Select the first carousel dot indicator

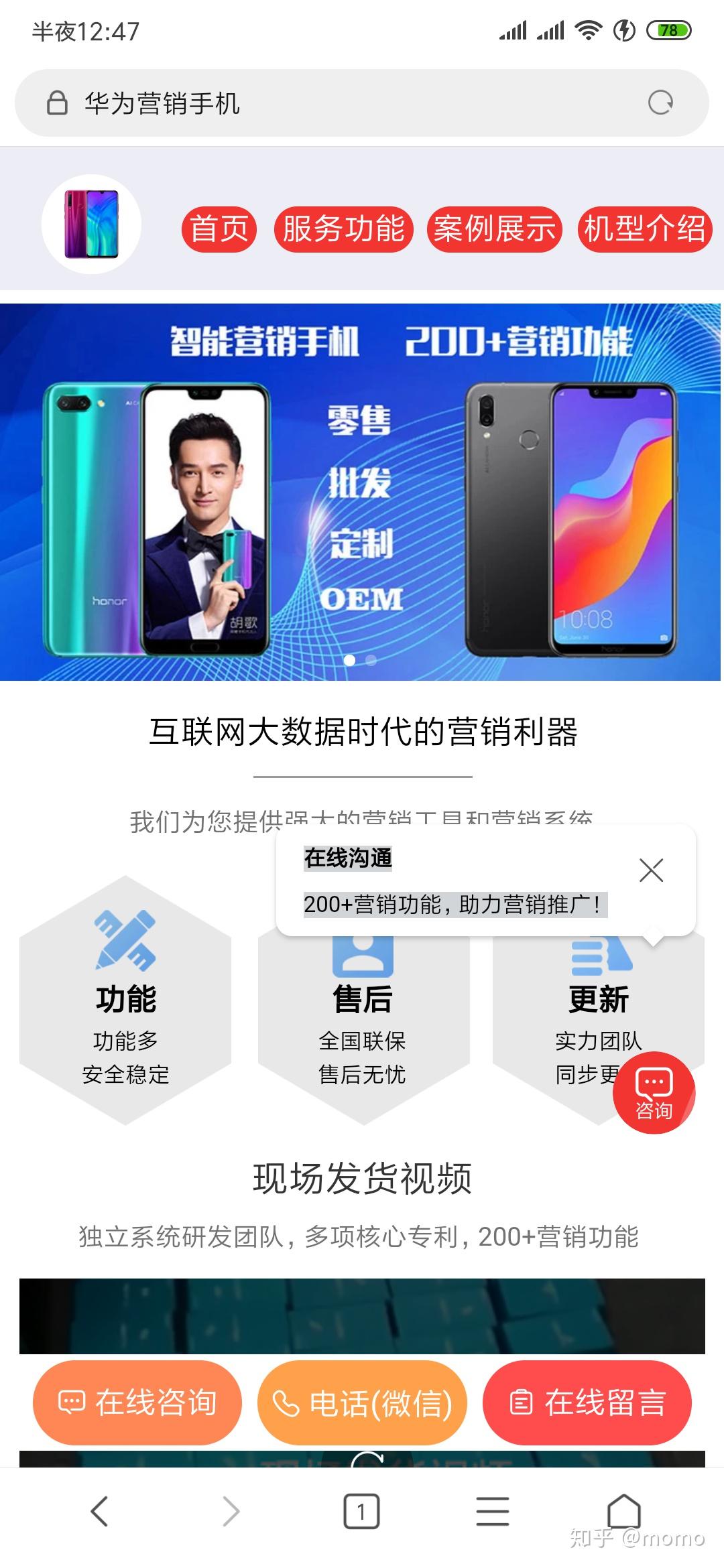pos(349,661)
